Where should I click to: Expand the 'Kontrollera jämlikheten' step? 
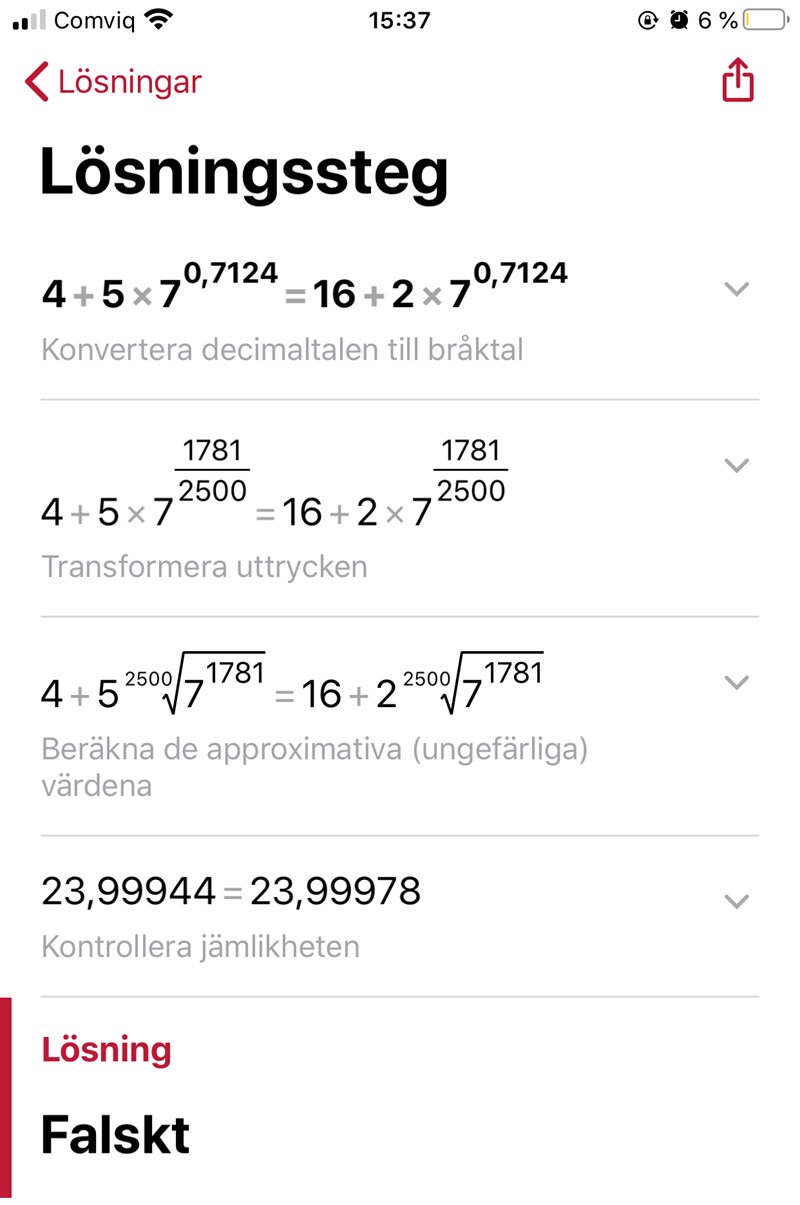[x=736, y=901]
